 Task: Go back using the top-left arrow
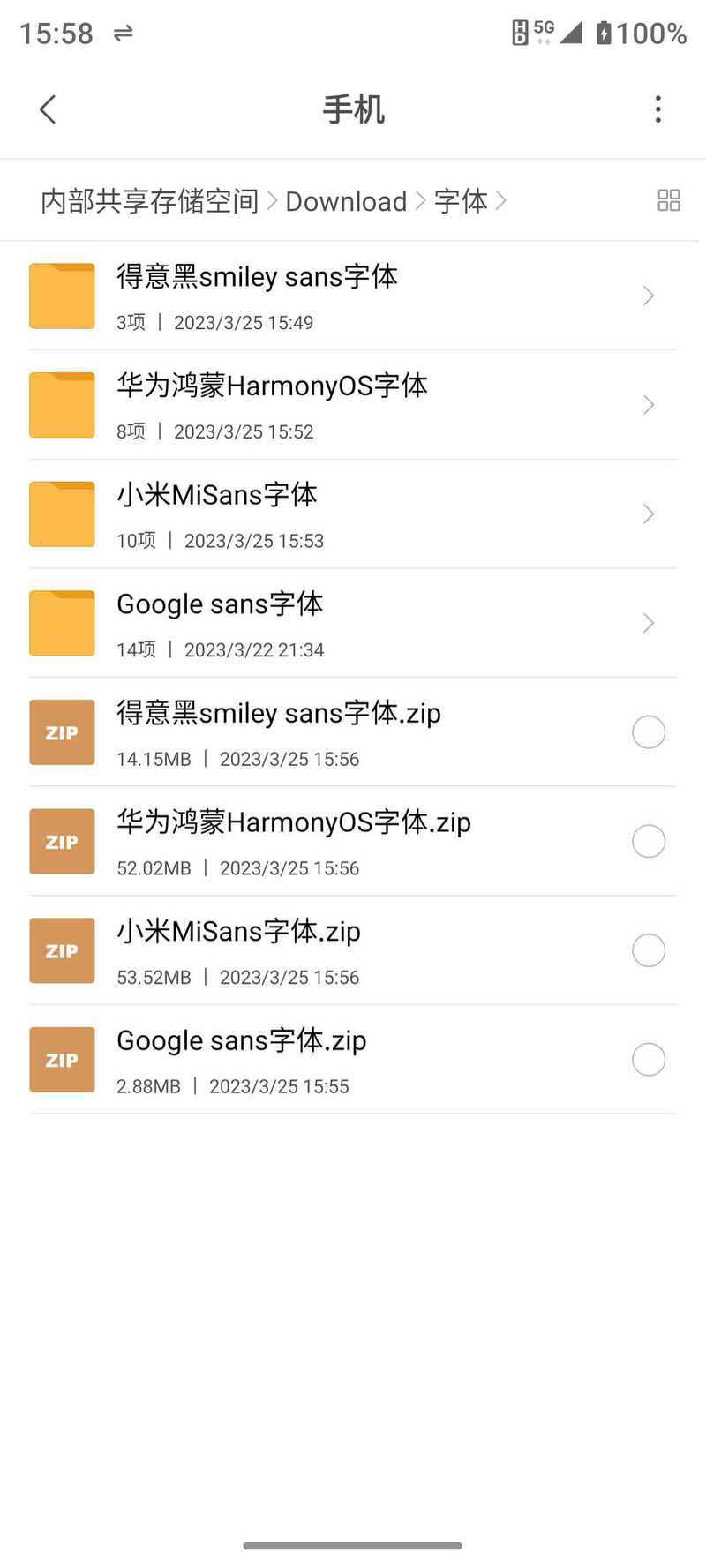click(x=48, y=109)
